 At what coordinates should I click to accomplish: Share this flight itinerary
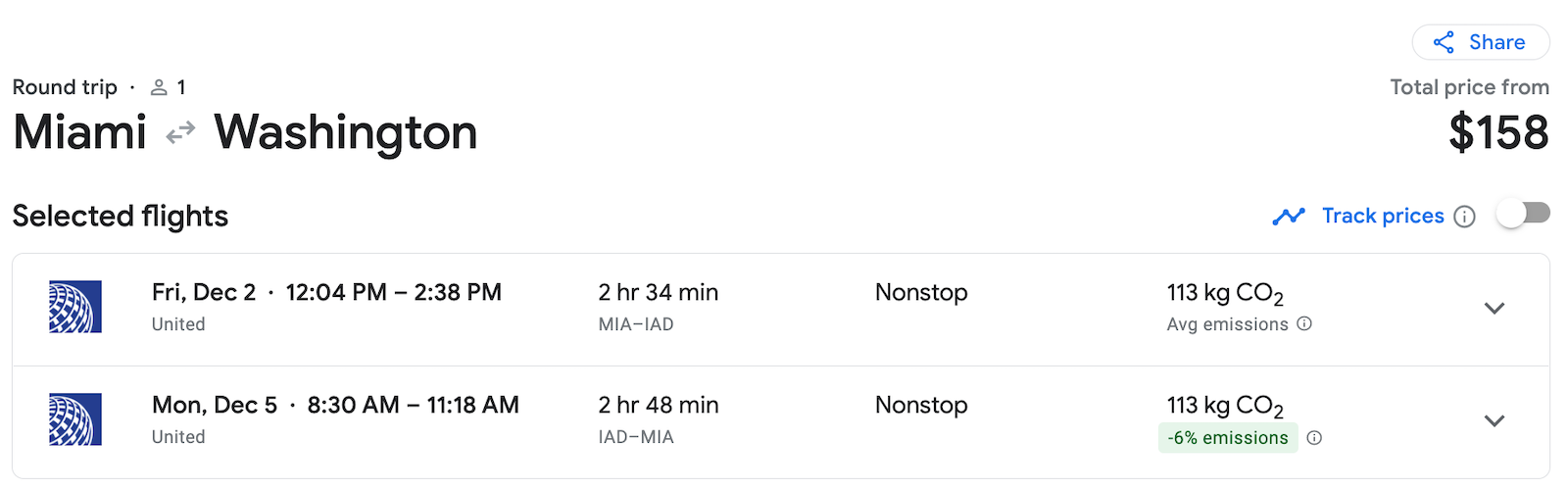(1480, 42)
